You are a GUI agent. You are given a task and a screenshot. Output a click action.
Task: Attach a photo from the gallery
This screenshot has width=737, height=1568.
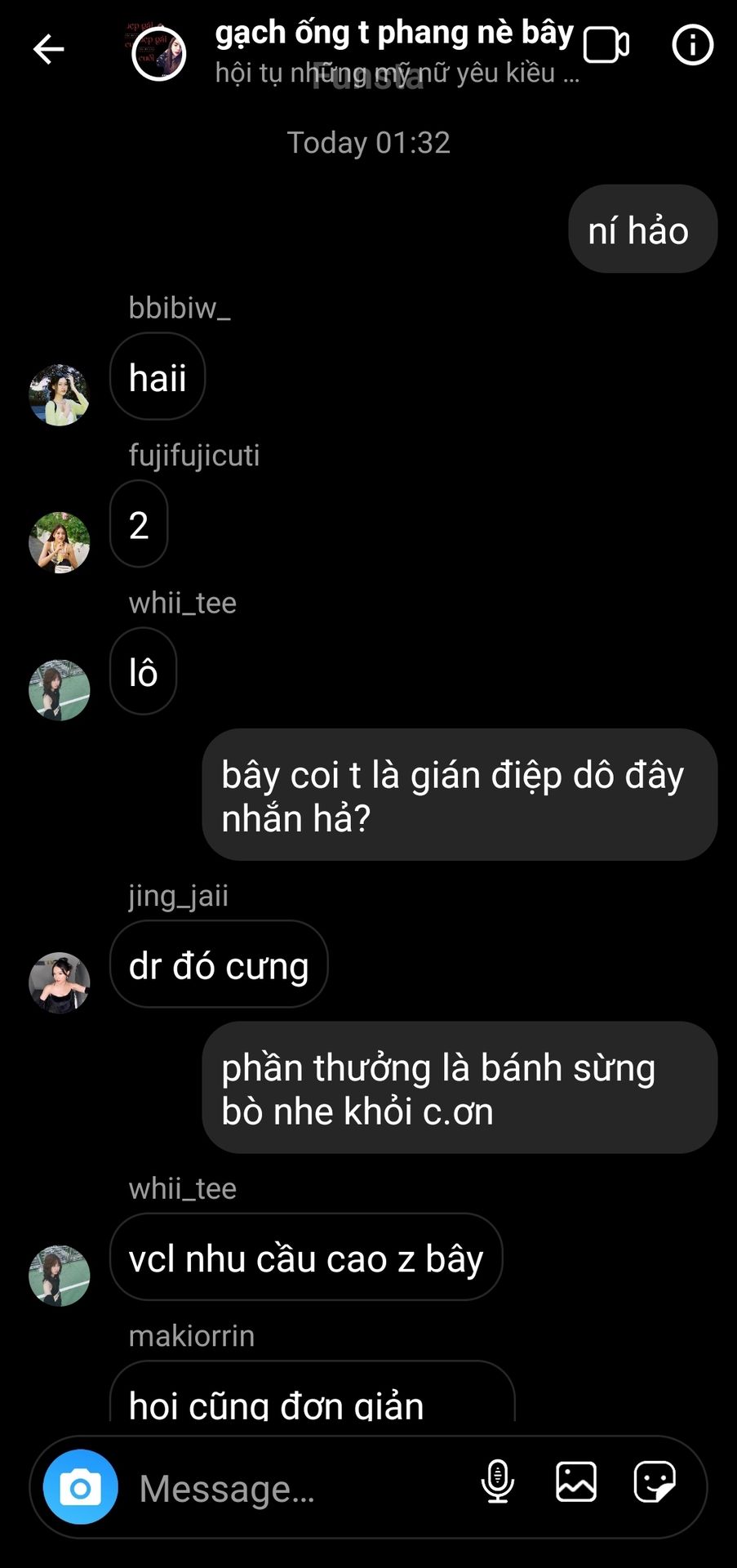(x=576, y=1481)
